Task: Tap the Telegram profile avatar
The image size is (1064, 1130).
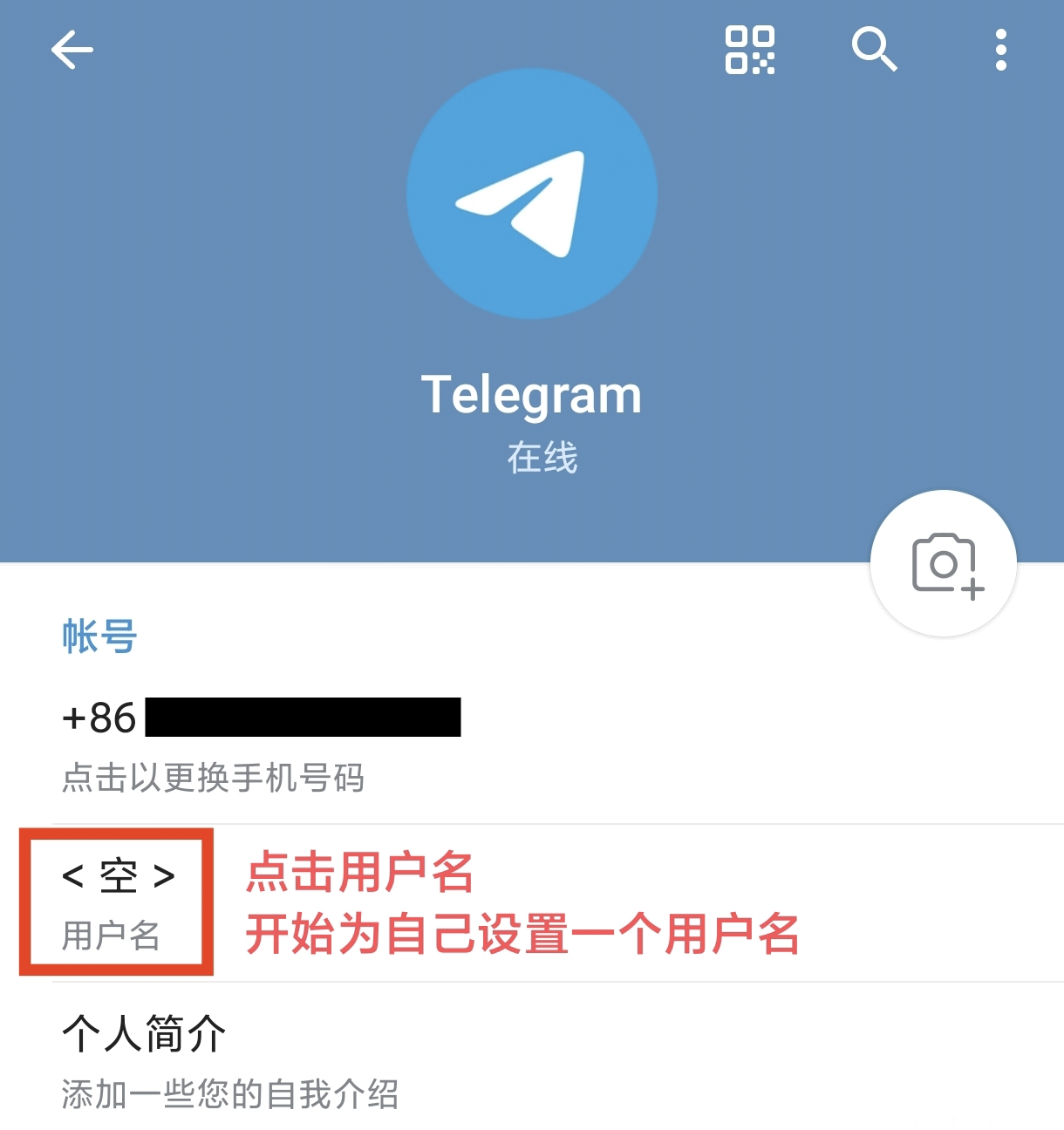Action: 532,194
